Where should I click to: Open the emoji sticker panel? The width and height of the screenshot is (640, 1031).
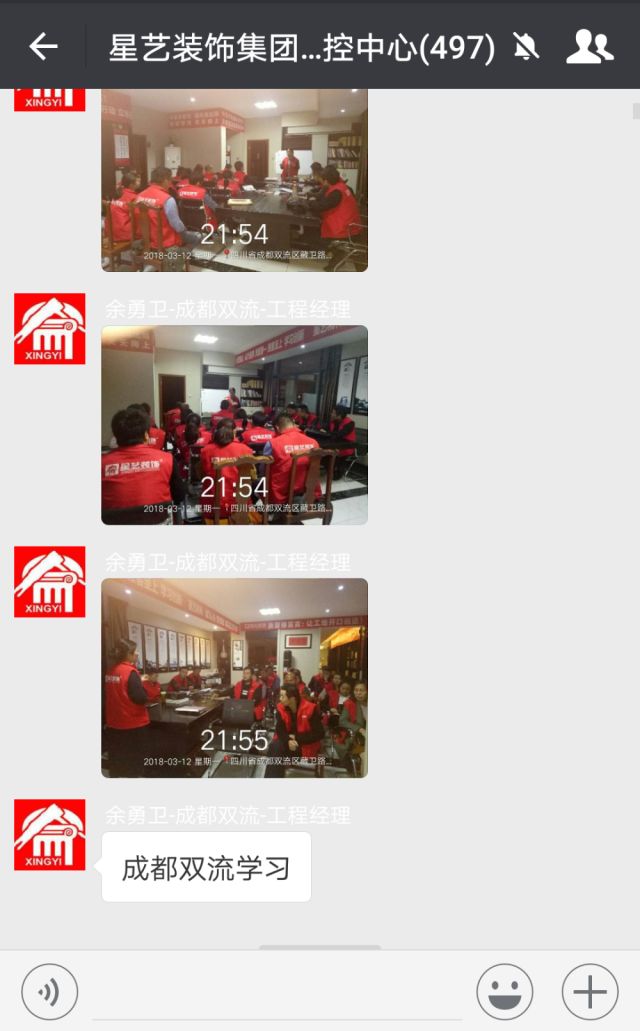coord(504,992)
